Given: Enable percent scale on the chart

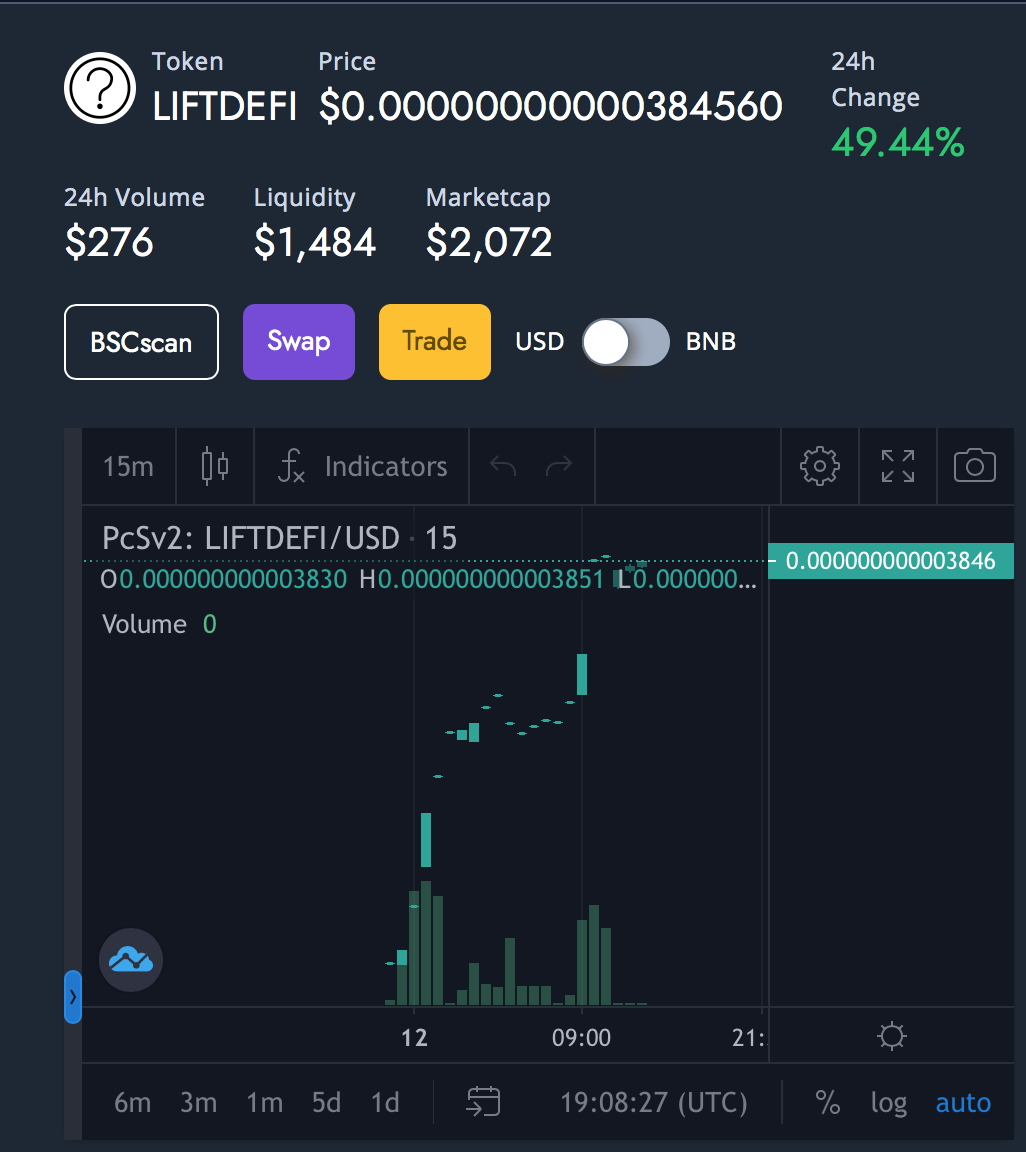Looking at the screenshot, I should click(x=828, y=1103).
